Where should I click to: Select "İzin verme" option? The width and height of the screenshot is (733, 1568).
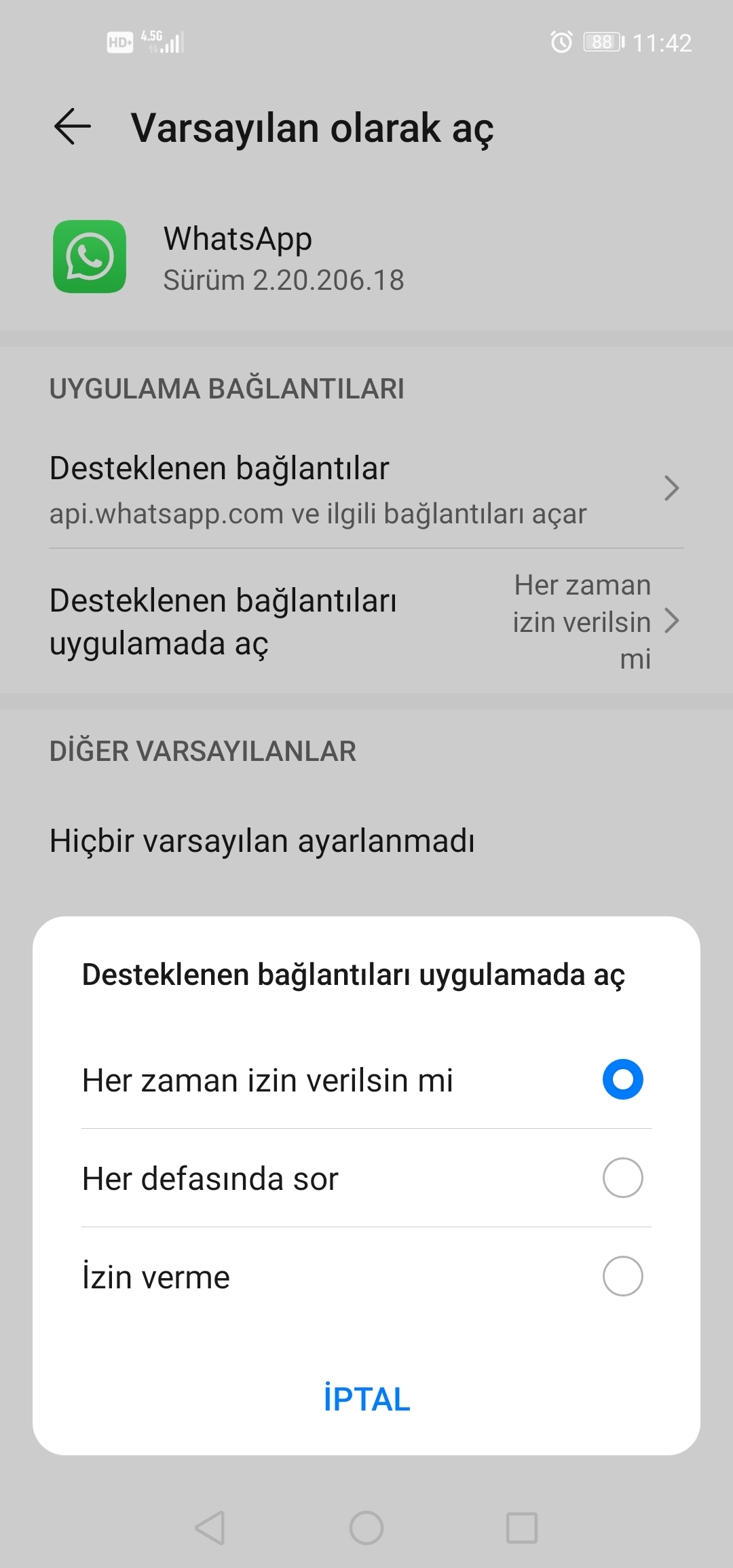coord(366,1276)
